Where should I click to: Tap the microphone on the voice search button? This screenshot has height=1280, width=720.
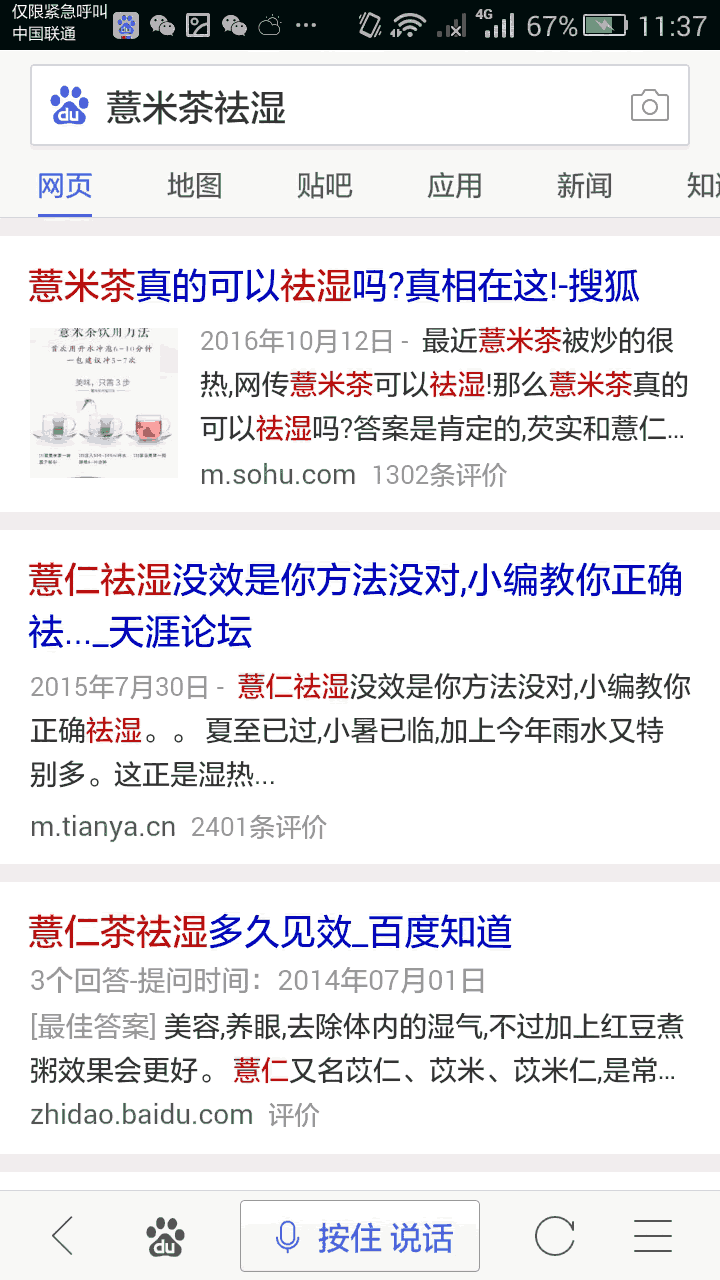(x=288, y=1236)
